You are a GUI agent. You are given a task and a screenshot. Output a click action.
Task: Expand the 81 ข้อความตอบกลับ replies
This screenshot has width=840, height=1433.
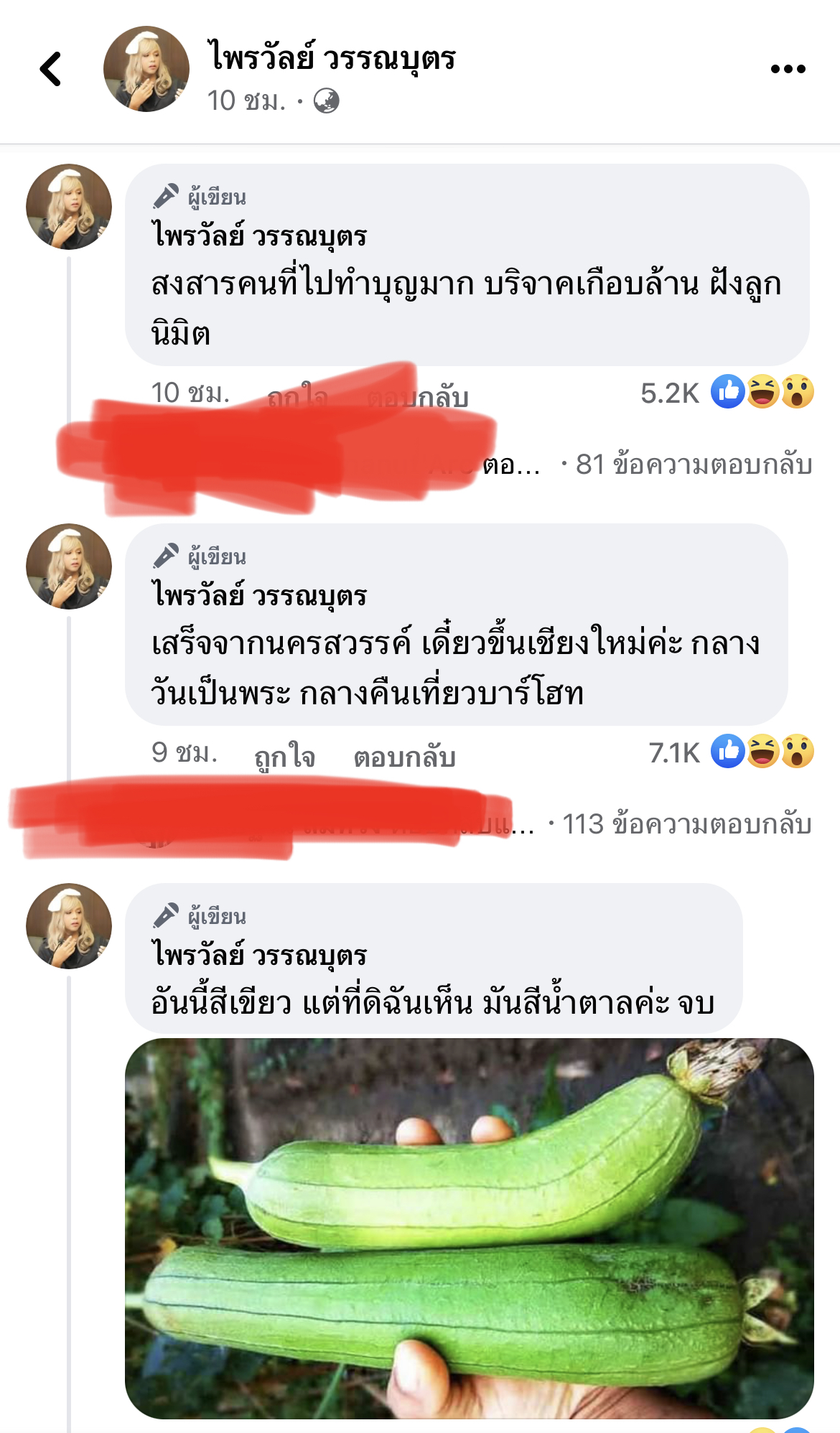(694, 465)
